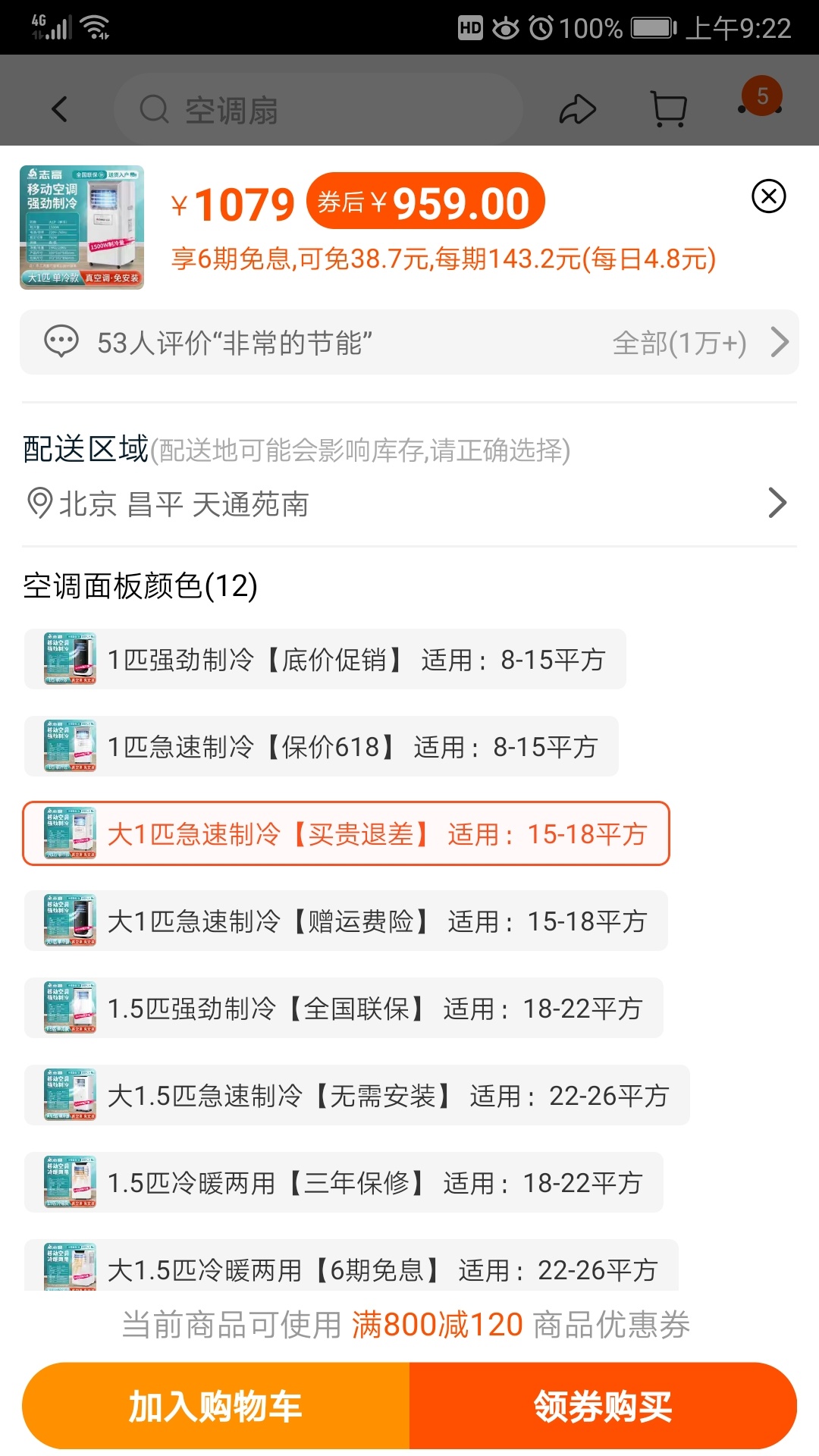Choose 大1匹急速制冷【赠运费险】 option
Viewport: 819px width, 1456px height.
[x=346, y=921]
